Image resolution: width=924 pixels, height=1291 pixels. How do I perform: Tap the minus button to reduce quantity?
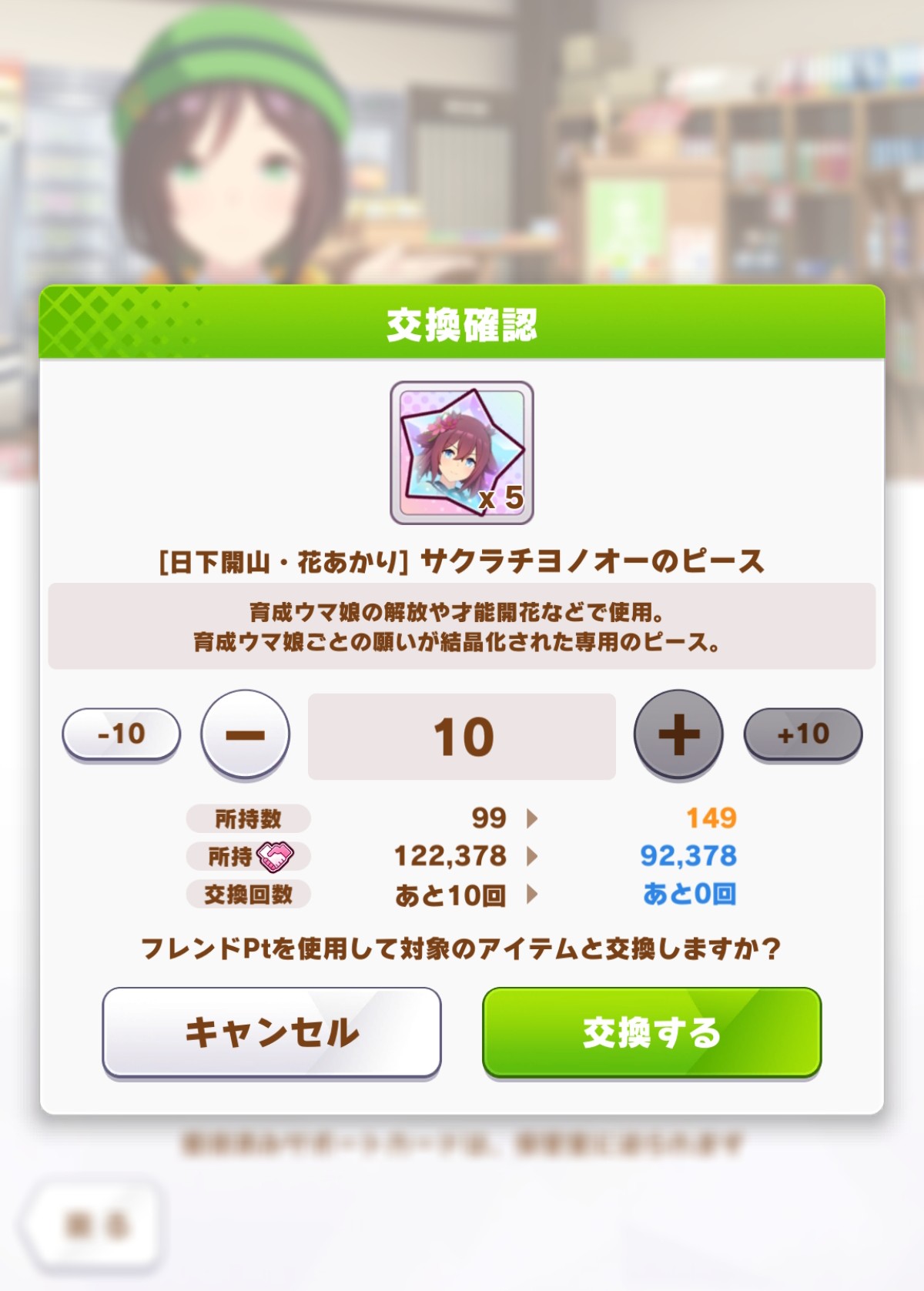coord(245,734)
